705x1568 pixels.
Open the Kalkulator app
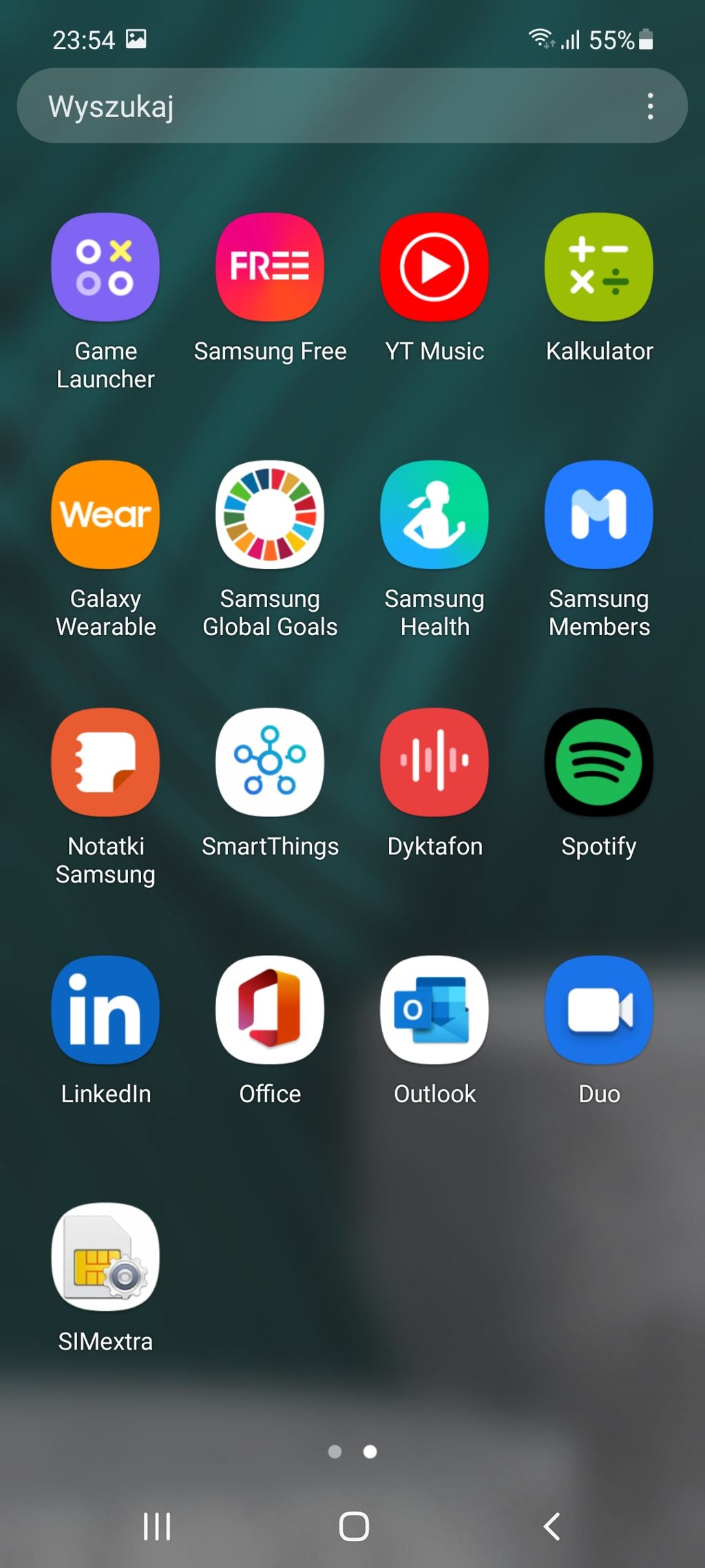[599, 267]
